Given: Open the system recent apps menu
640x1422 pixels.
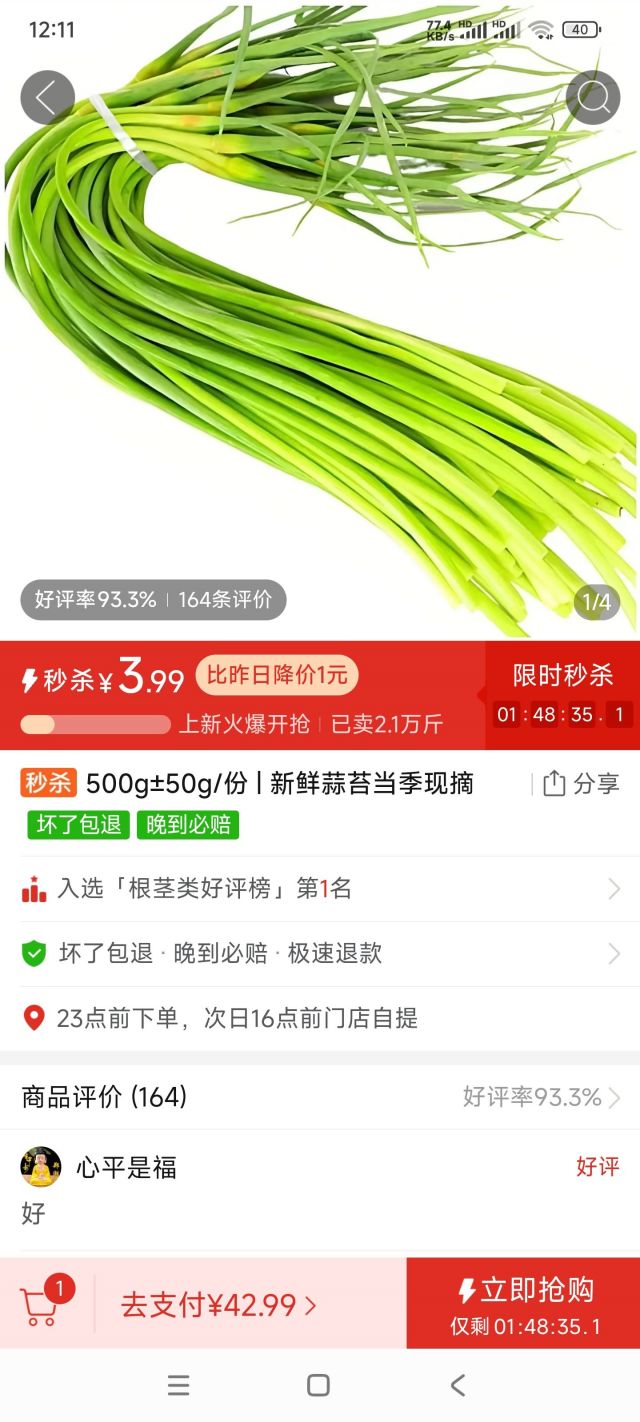Looking at the screenshot, I should pos(179,1385).
